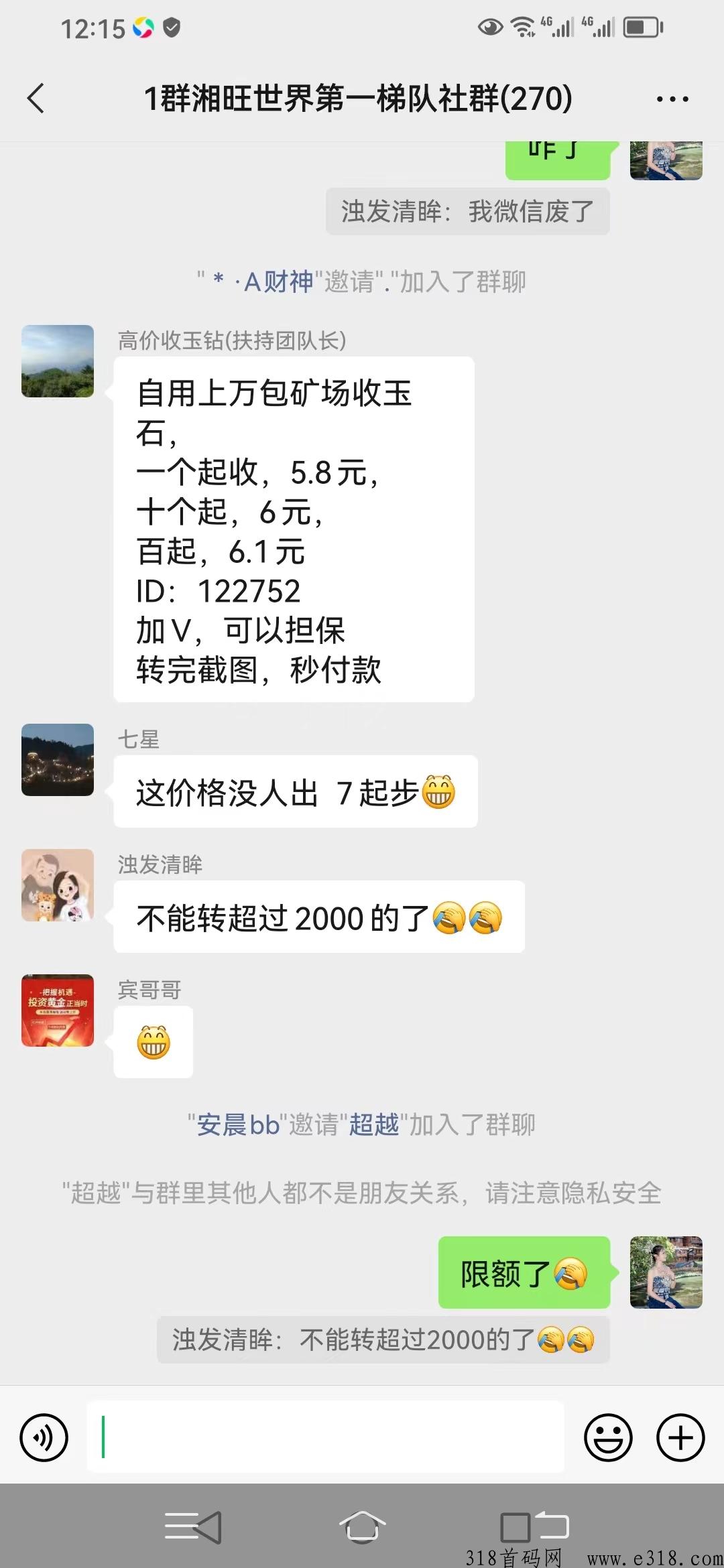The image size is (724, 1568).
Task: Open 超越's profile from invite notice
Action: point(374,1125)
